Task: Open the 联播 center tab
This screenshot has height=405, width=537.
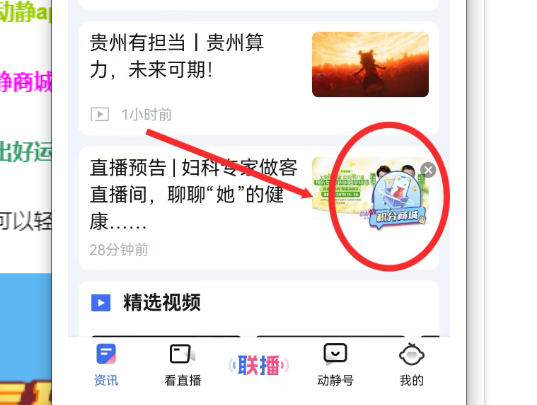Action: 259,365
